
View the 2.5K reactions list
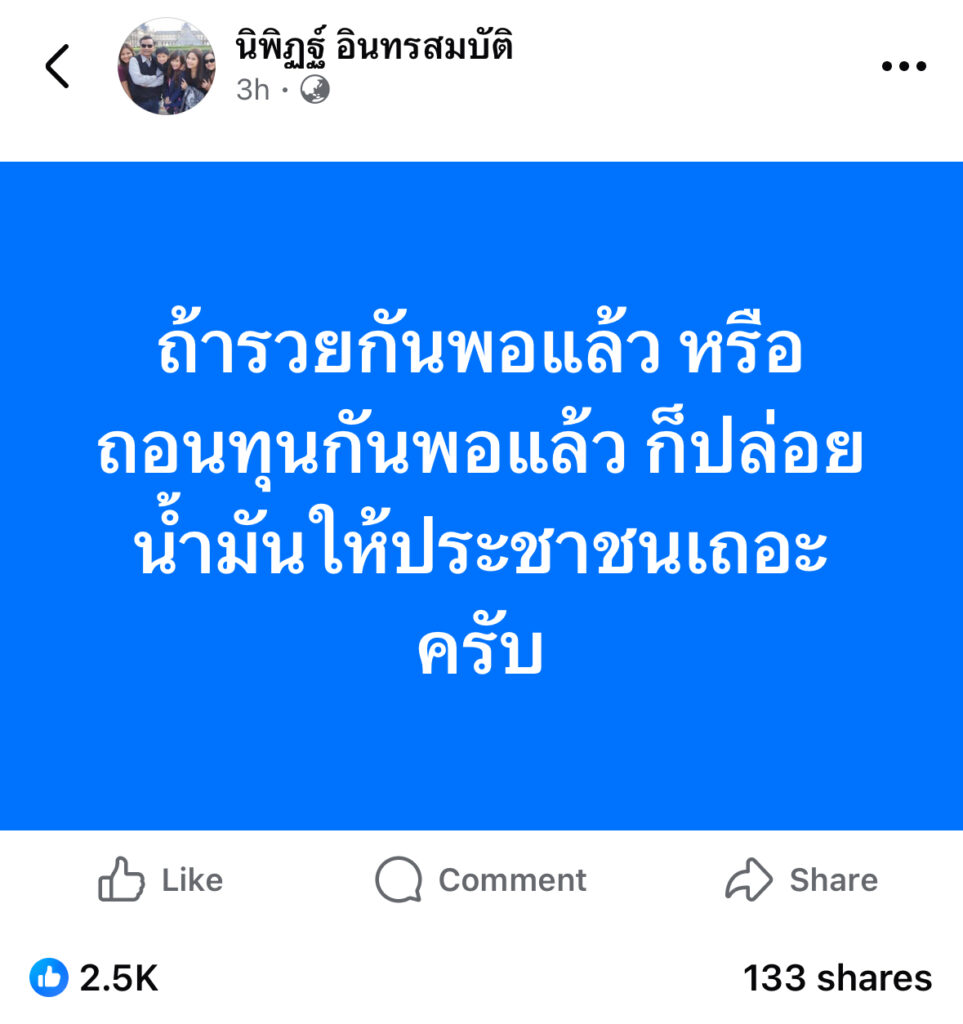94,977
